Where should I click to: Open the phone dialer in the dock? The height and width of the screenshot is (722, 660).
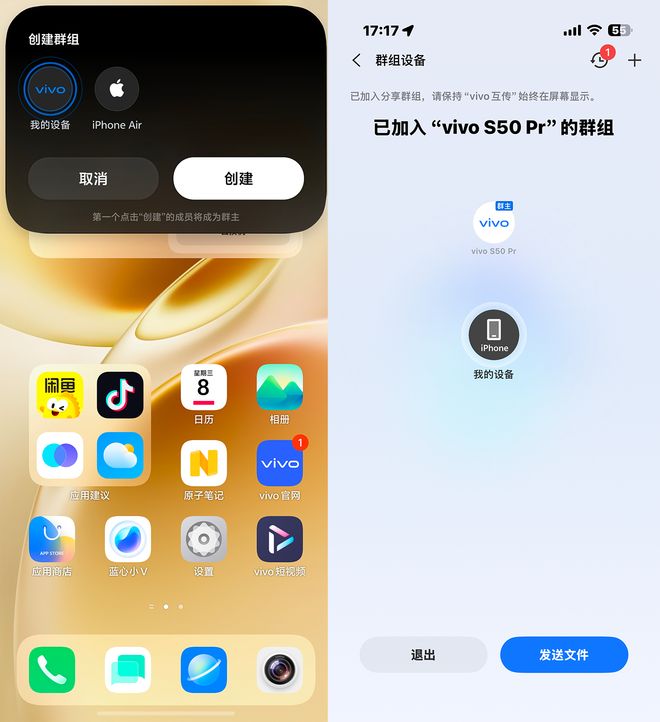click(x=52, y=670)
